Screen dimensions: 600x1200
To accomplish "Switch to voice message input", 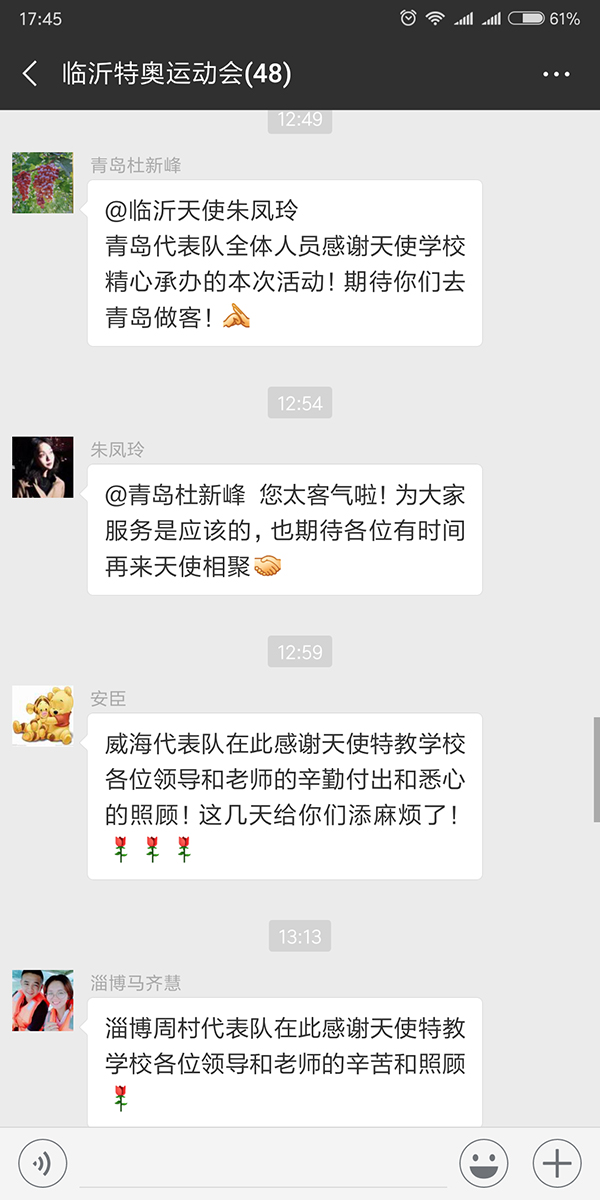I will [42, 1164].
